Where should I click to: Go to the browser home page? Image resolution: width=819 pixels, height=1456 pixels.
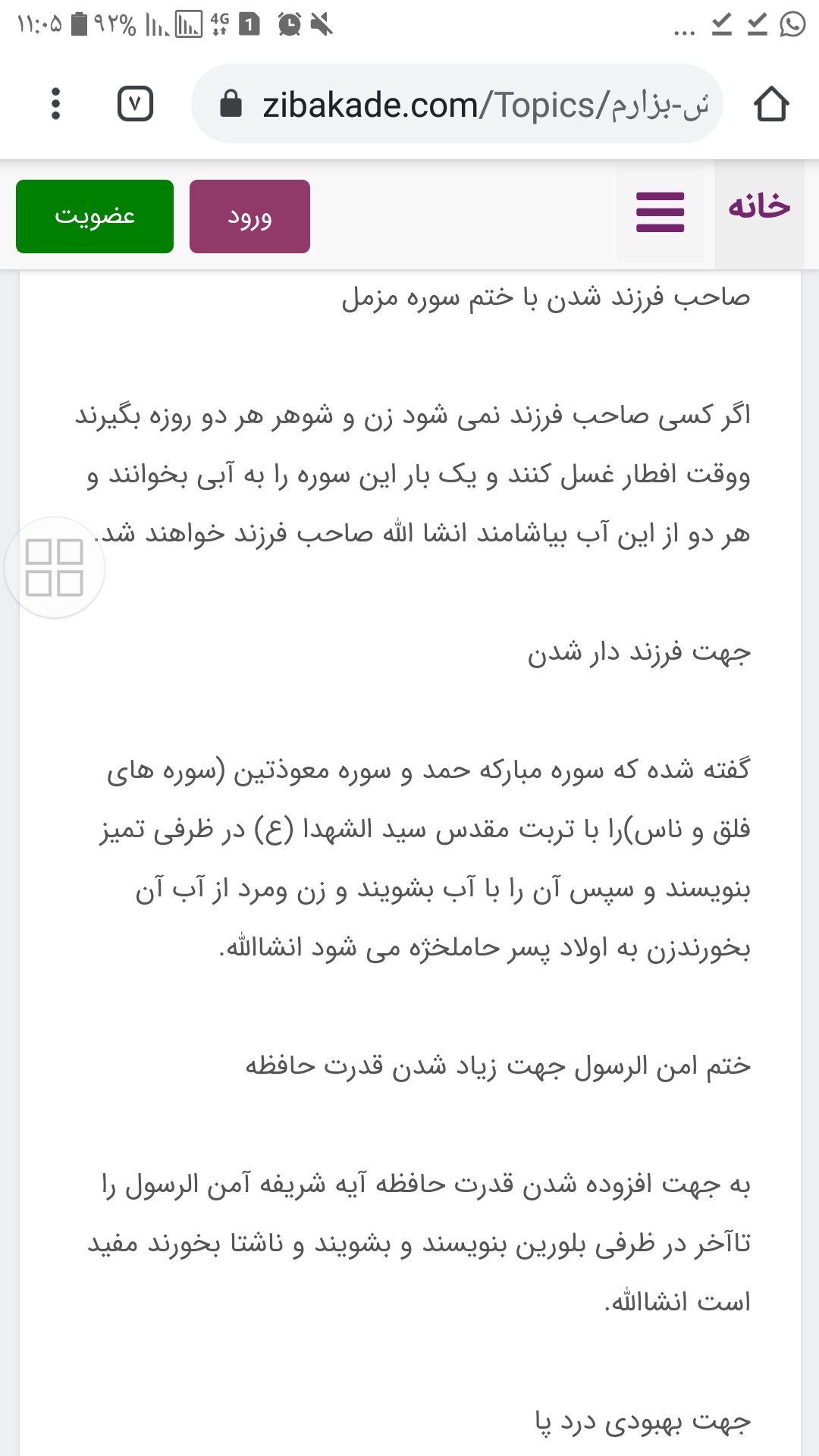(771, 104)
